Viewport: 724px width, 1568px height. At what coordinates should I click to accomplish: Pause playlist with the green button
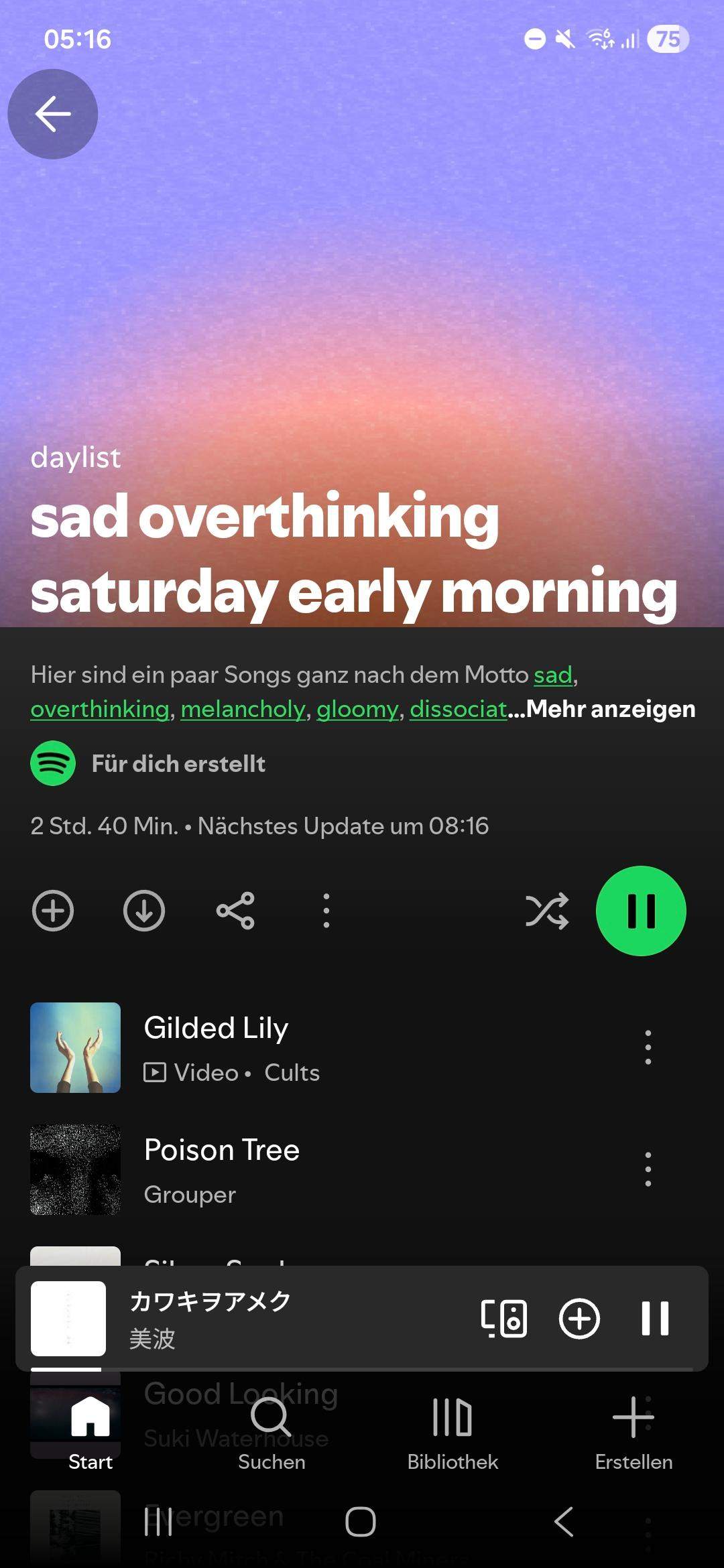pyautogui.click(x=641, y=911)
